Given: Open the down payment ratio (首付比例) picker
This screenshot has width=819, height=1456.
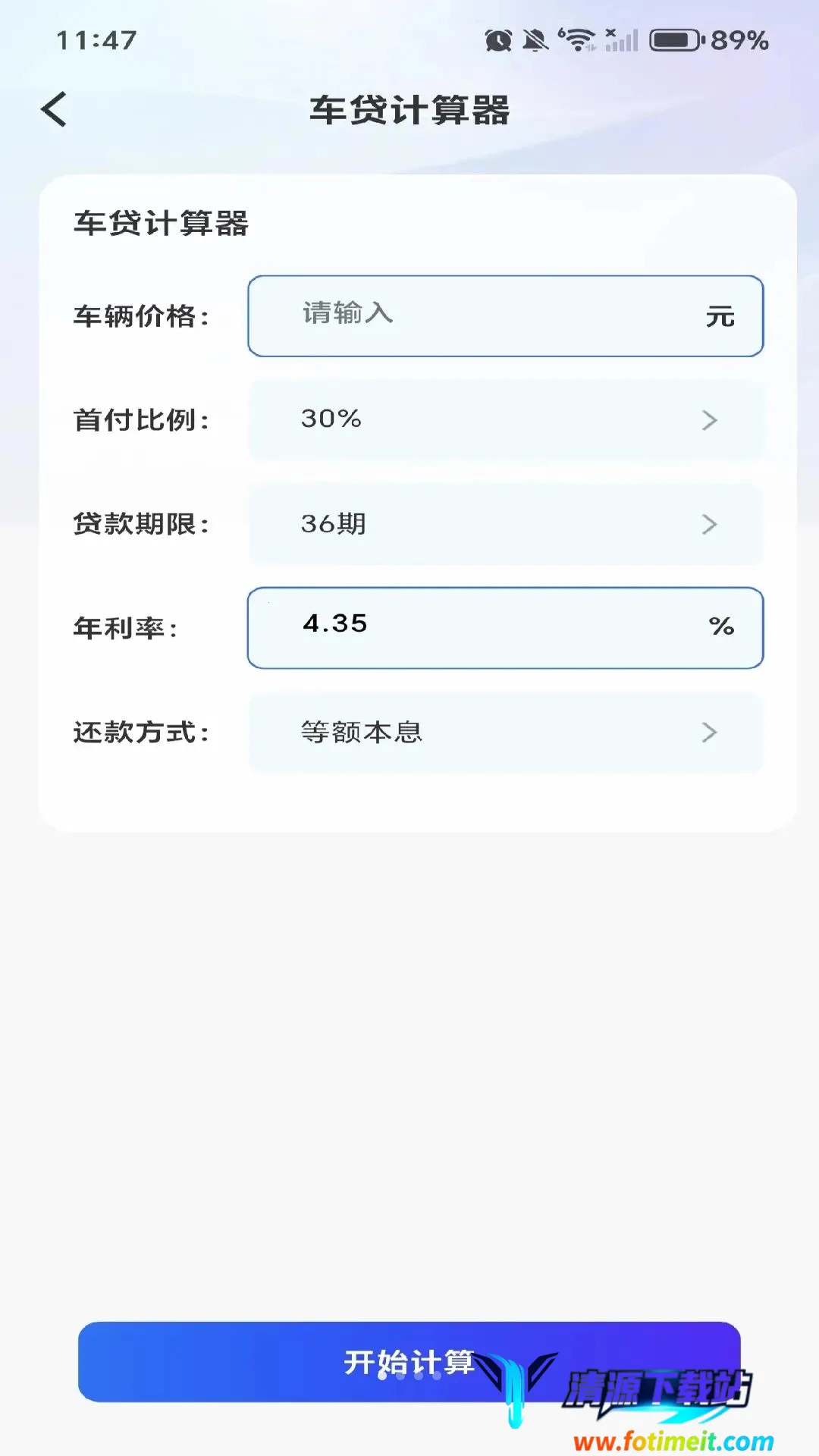Looking at the screenshot, I should tap(505, 420).
